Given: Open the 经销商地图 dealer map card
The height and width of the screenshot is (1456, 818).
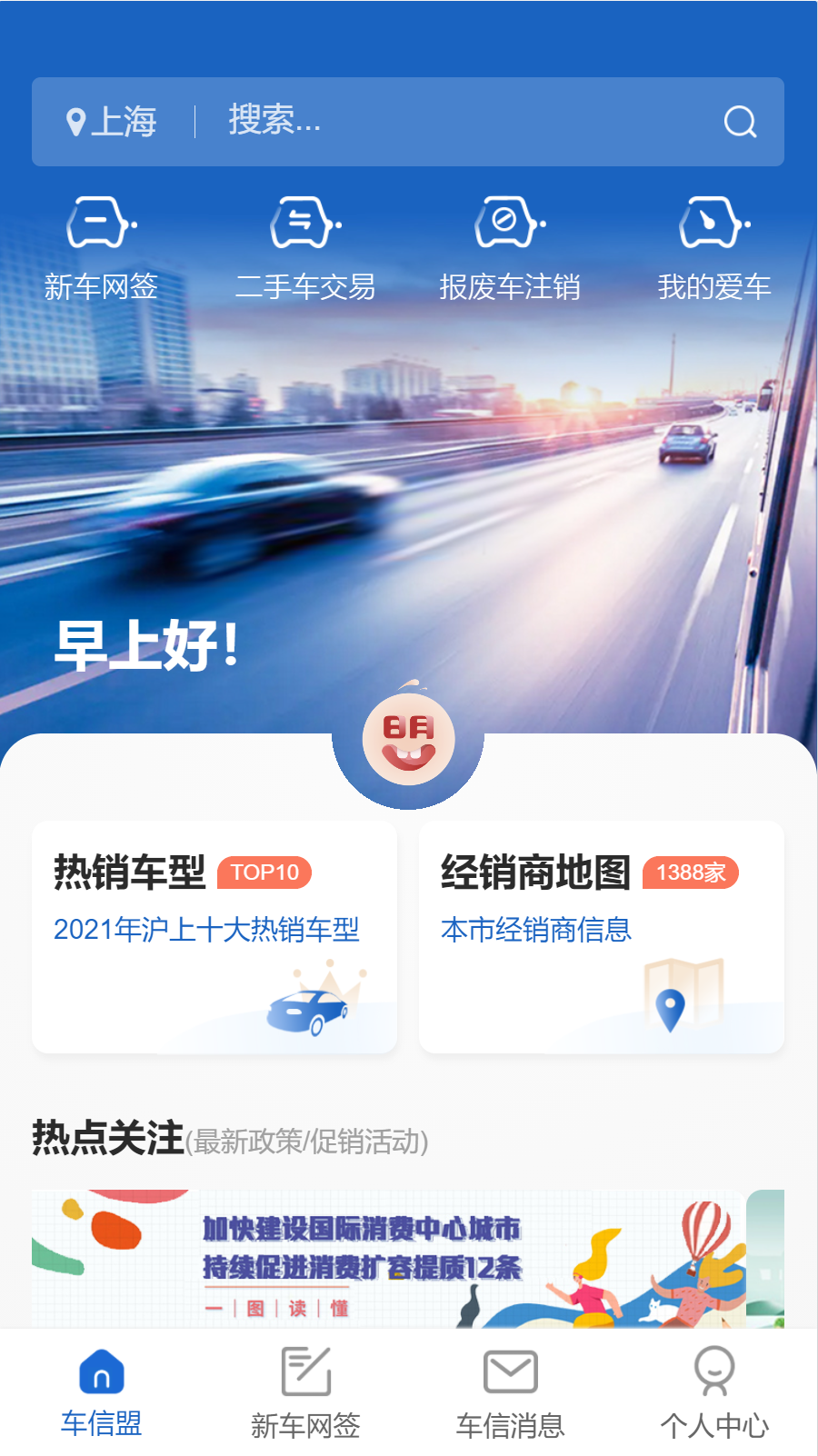Looking at the screenshot, I should tap(602, 936).
